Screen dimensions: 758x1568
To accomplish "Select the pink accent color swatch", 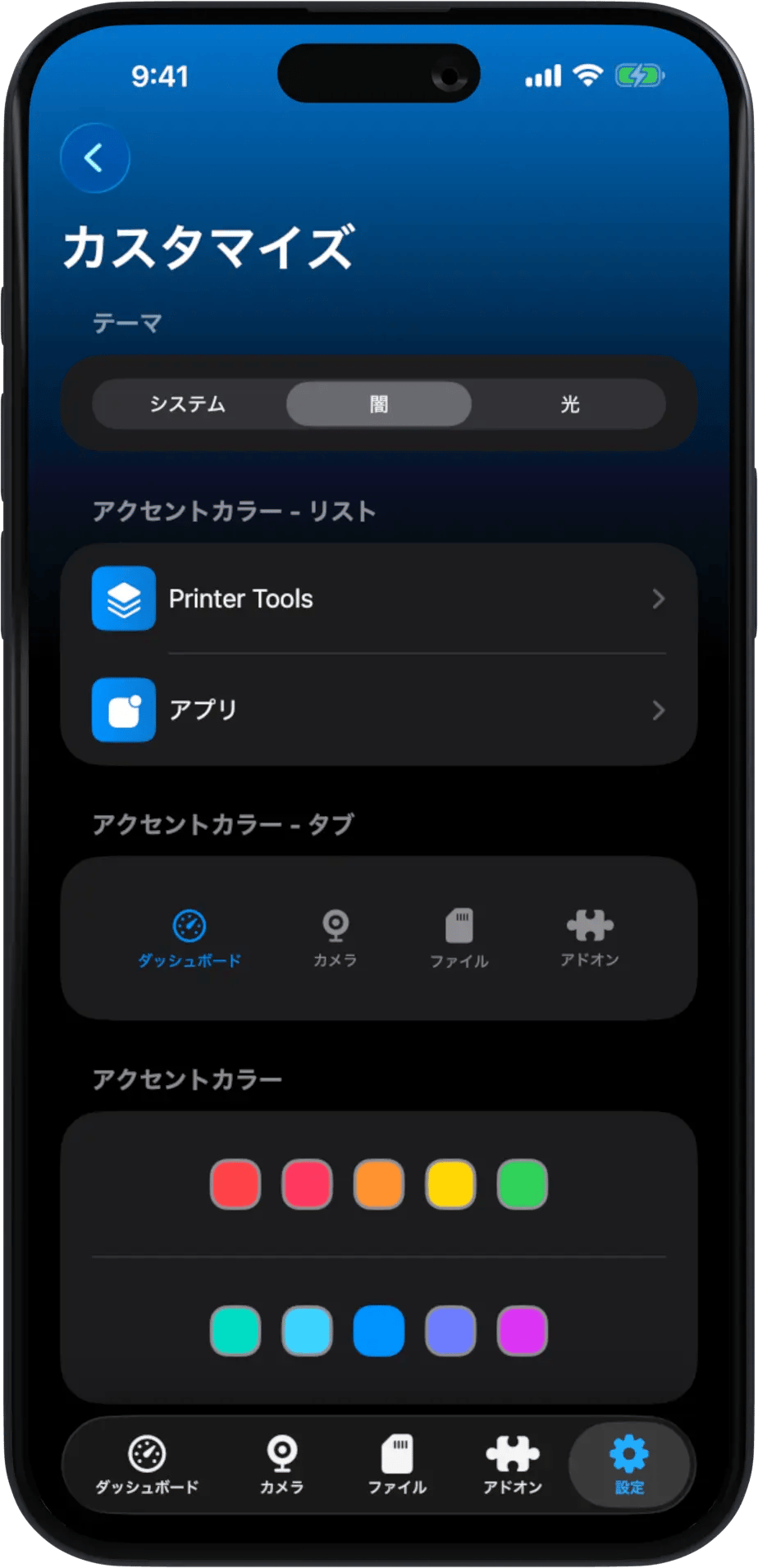I will click(x=307, y=1184).
